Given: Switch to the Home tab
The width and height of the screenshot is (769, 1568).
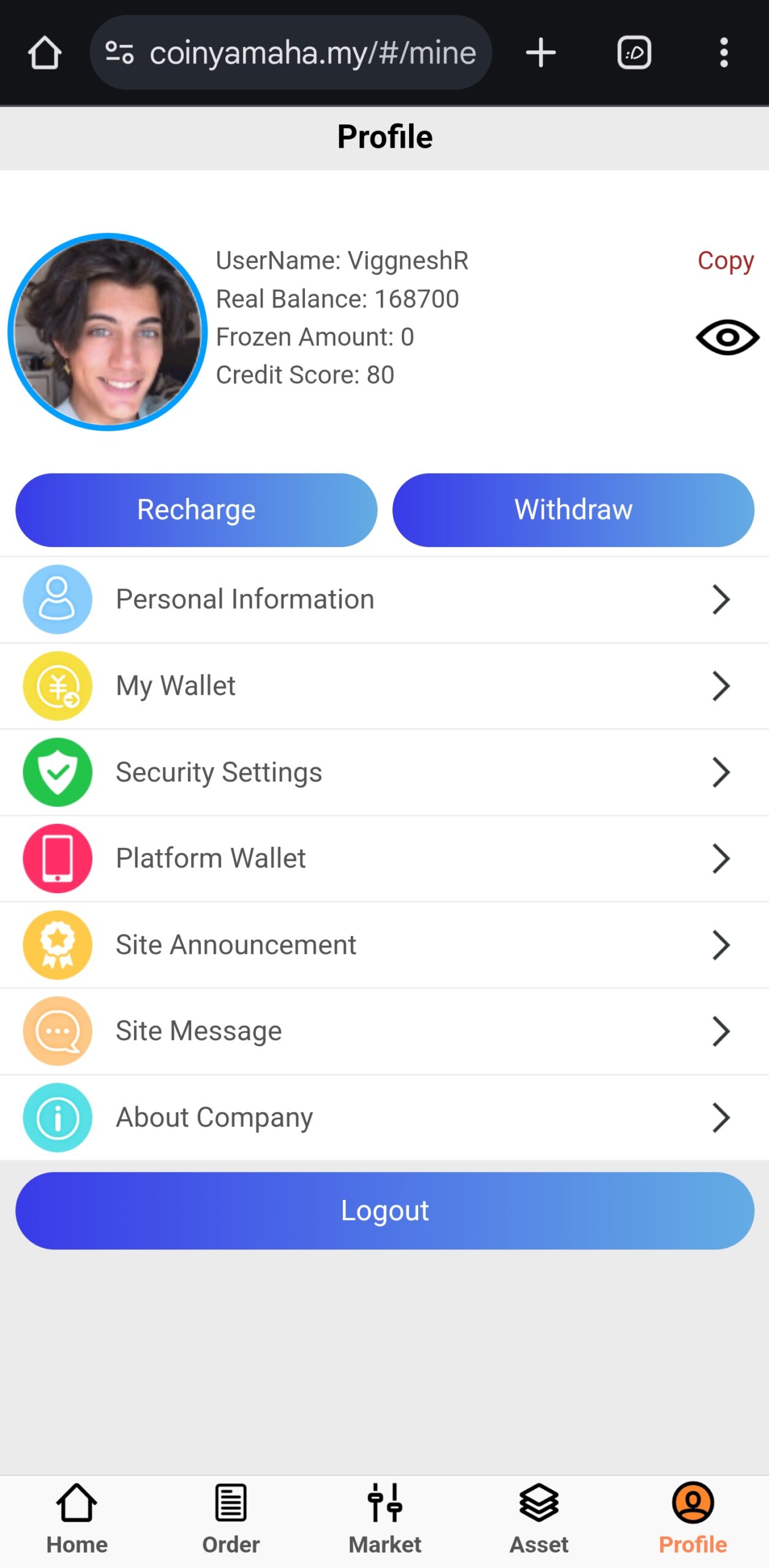Looking at the screenshot, I should pyautogui.click(x=77, y=1520).
